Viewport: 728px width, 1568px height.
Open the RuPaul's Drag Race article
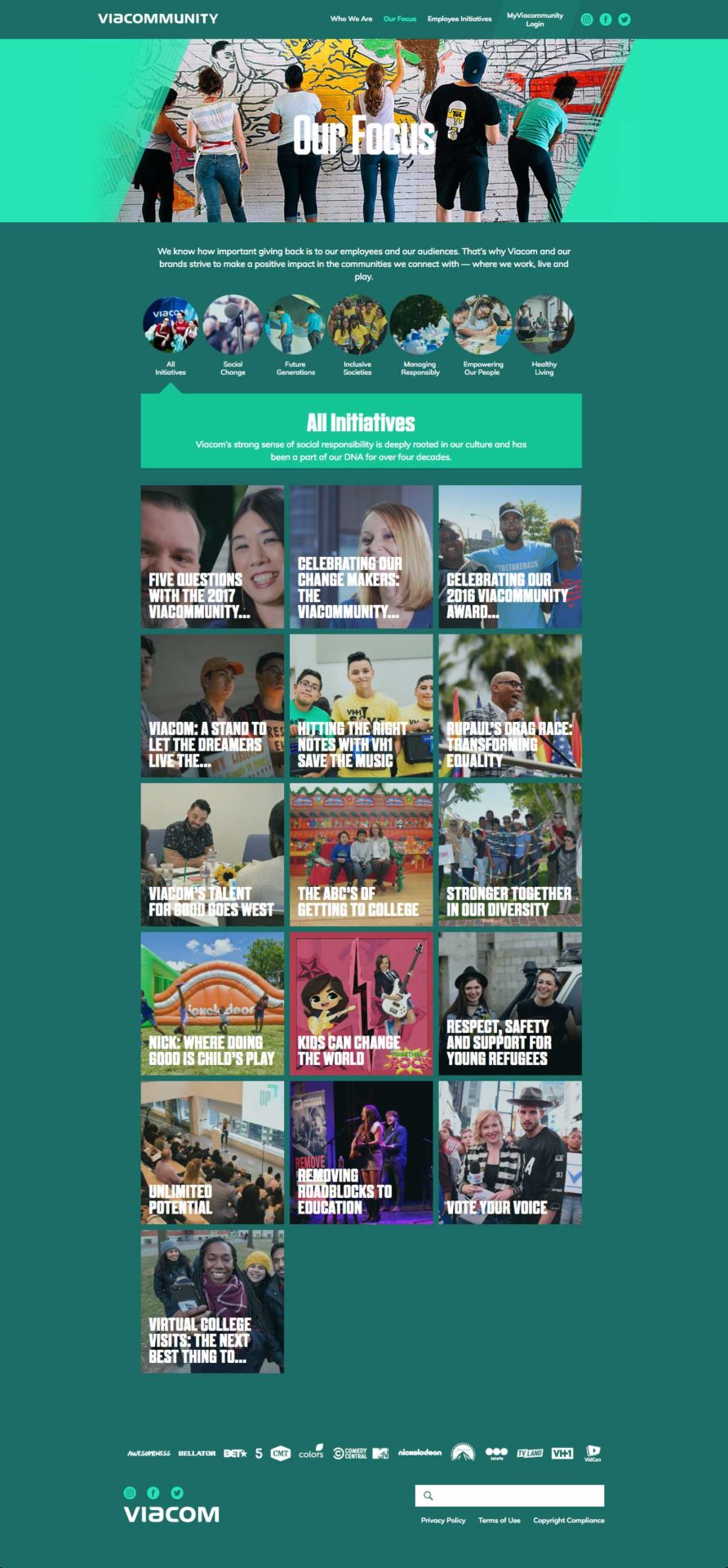coord(510,706)
